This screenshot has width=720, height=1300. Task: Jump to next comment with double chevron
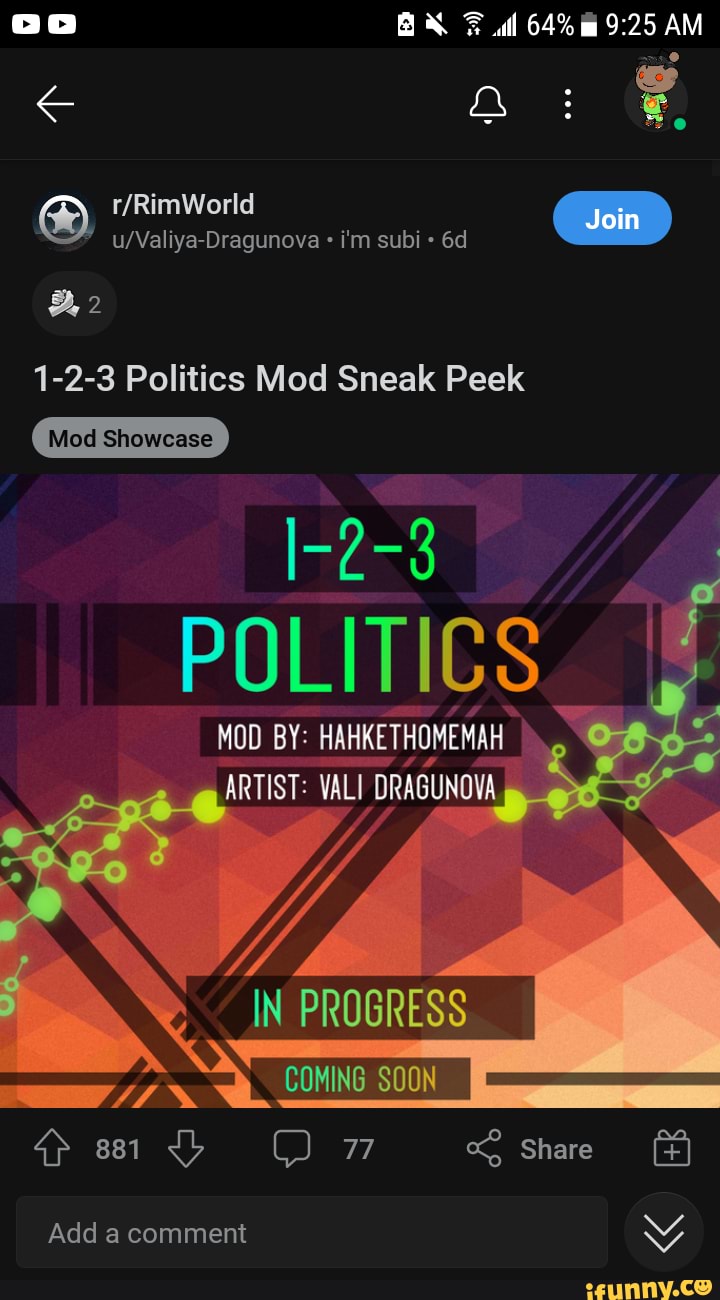664,1232
